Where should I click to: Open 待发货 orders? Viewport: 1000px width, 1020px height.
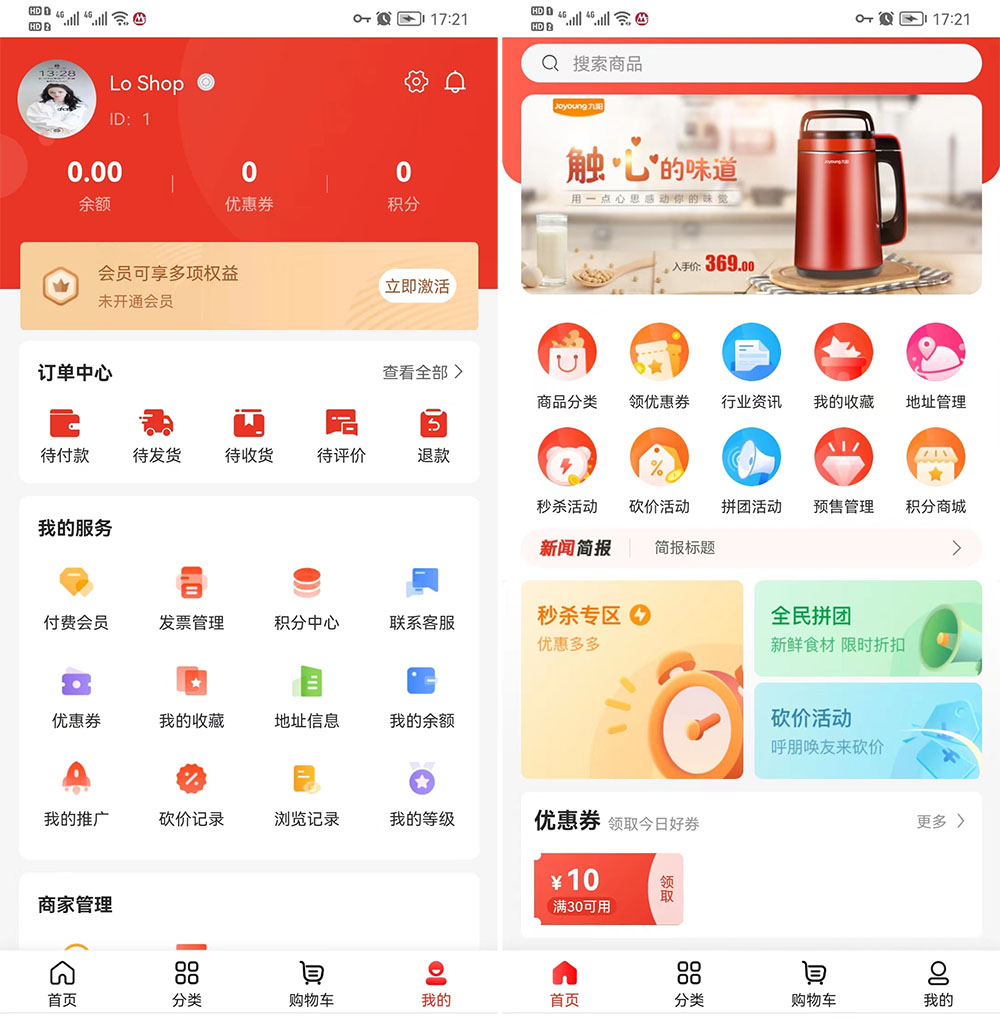coord(157,436)
